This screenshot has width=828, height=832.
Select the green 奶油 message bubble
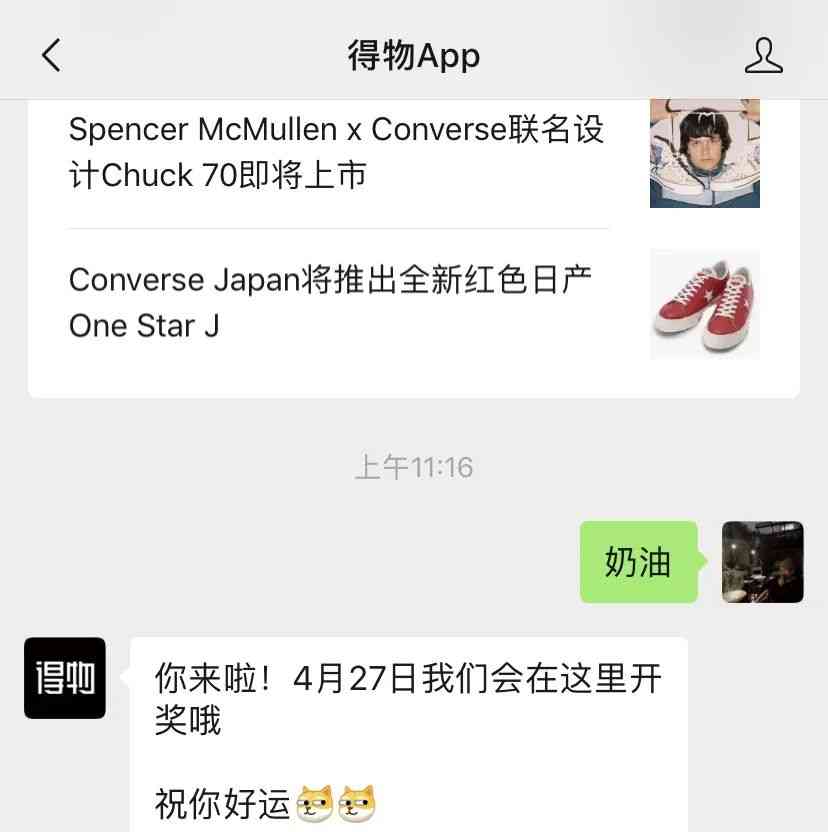(x=638, y=563)
